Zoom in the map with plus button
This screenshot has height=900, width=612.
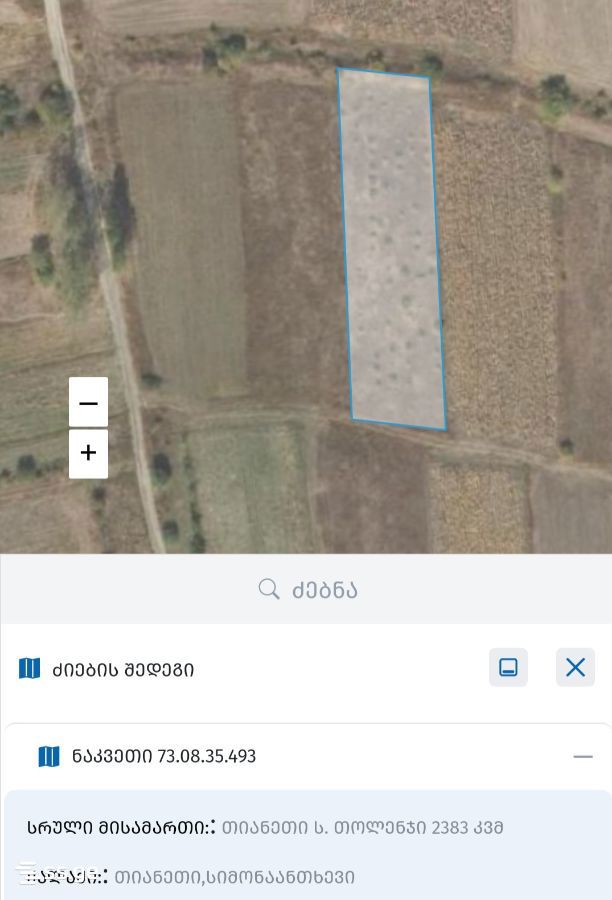pyautogui.click(x=88, y=453)
